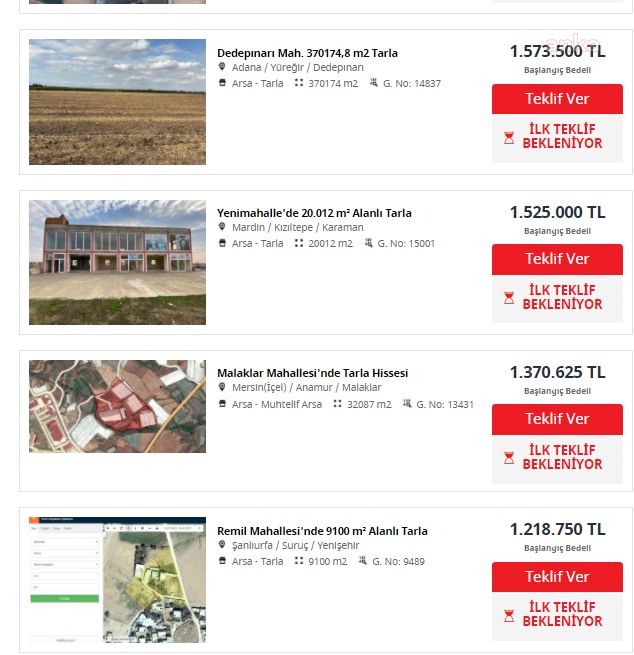
Task: Make an offer on Remil Mahallesi 9100 m² Tarla
Action: (x=557, y=577)
